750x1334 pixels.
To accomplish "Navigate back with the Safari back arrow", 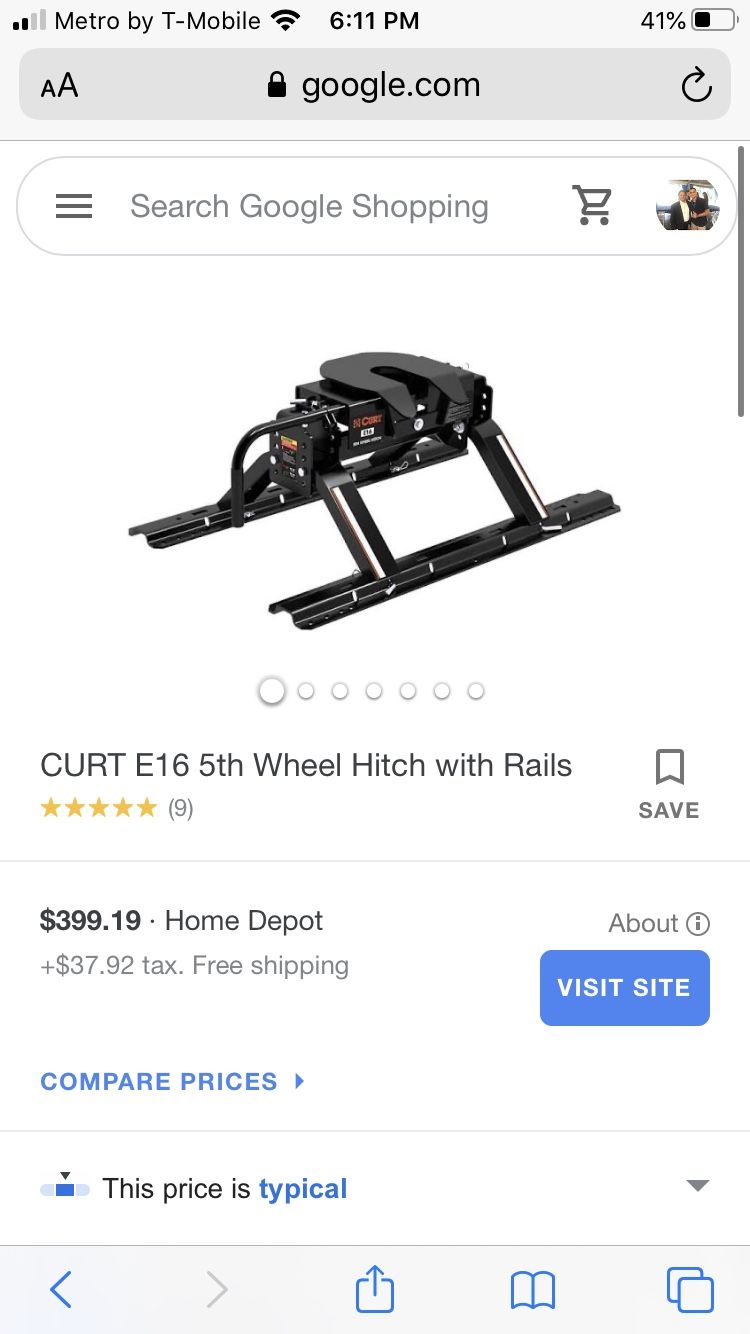I will tap(60, 1290).
